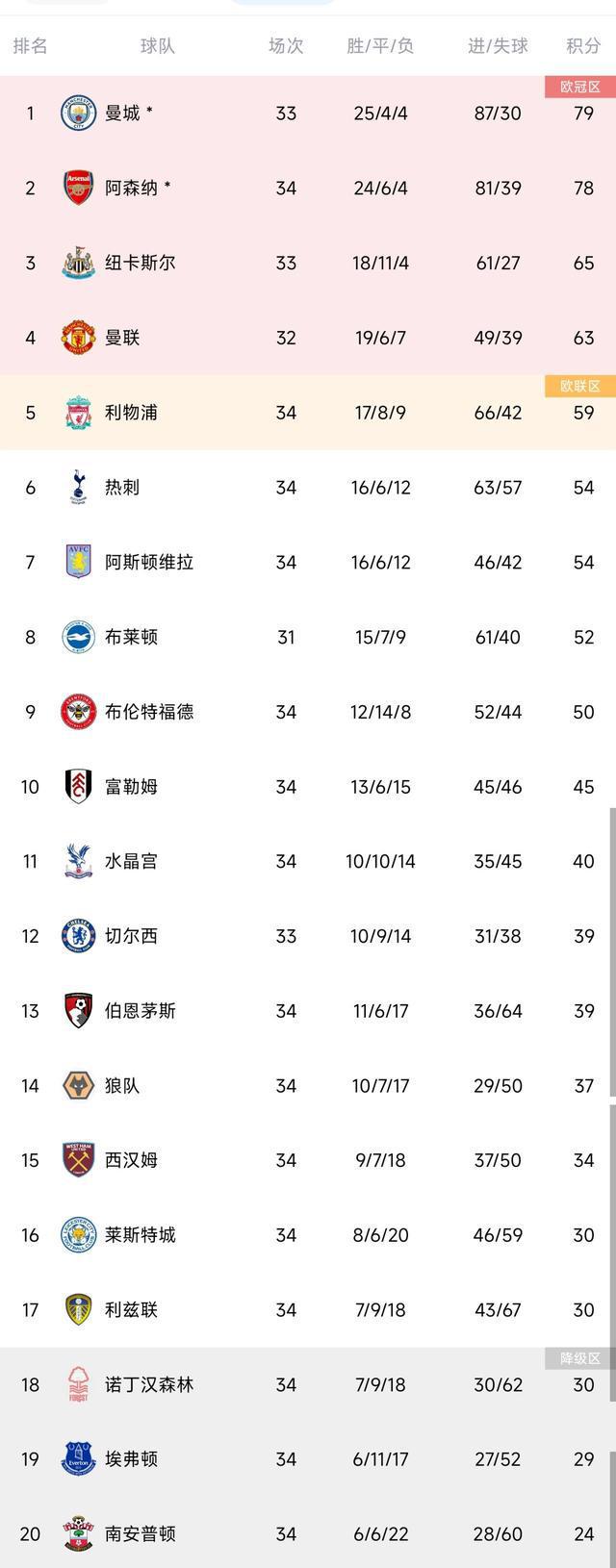Tap the Wolves row (狼队)
This screenshot has height=1568, width=616.
click(x=122, y=1086)
